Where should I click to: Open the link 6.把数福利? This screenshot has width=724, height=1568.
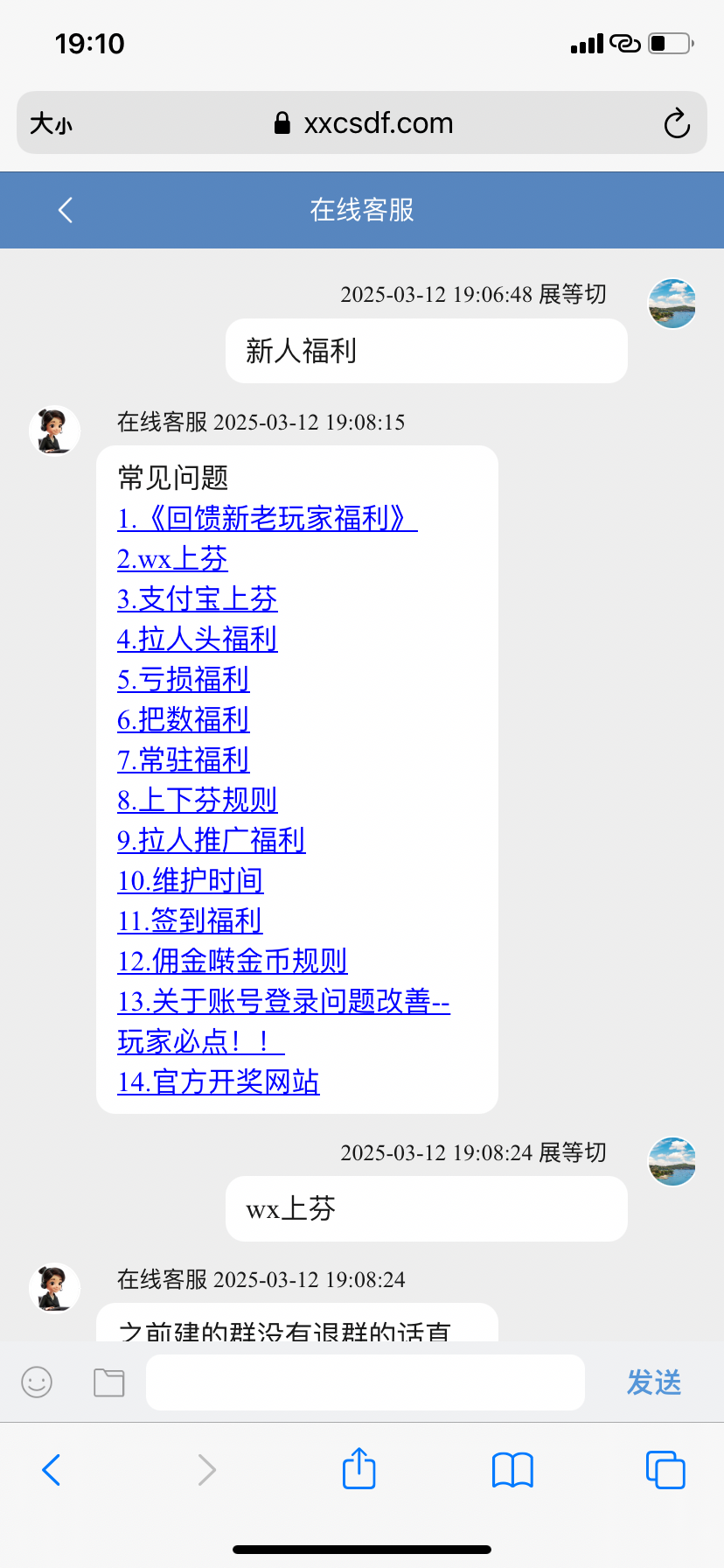pos(183,720)
